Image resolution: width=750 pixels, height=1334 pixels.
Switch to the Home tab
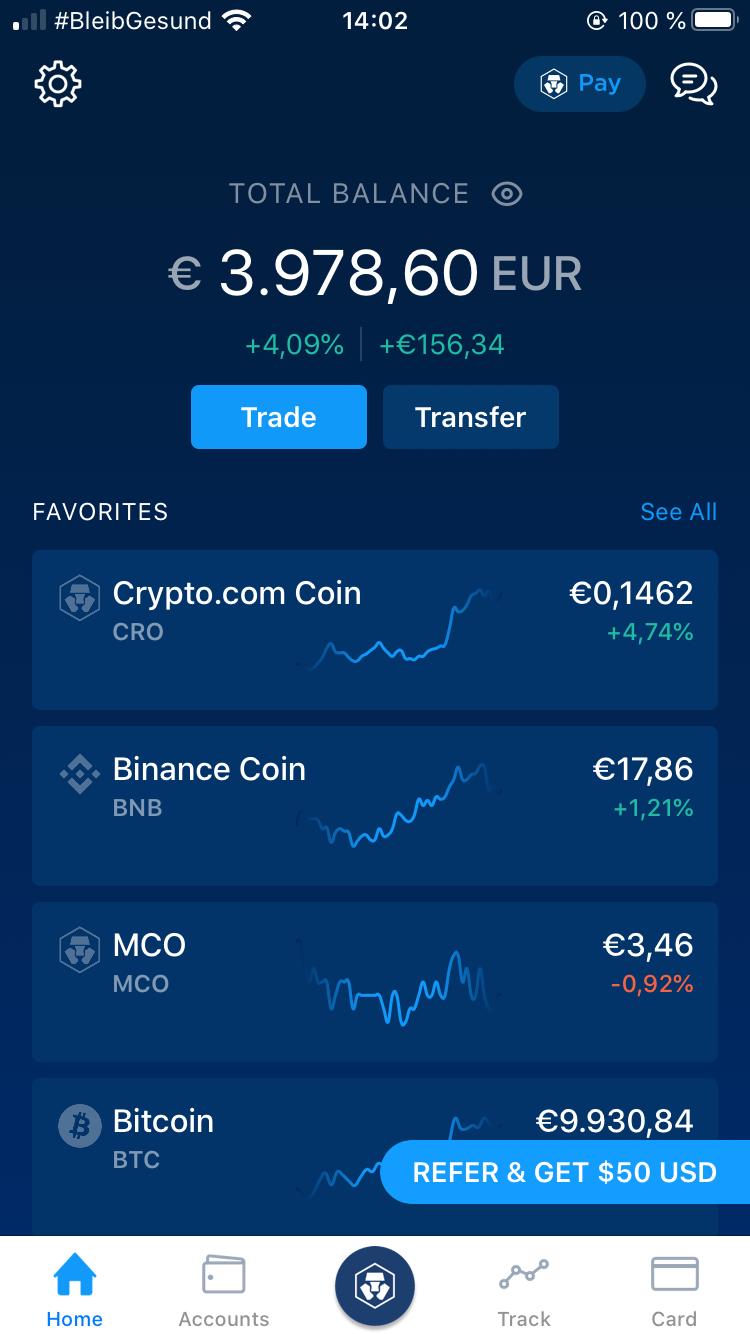click(x=75, y=1290)
